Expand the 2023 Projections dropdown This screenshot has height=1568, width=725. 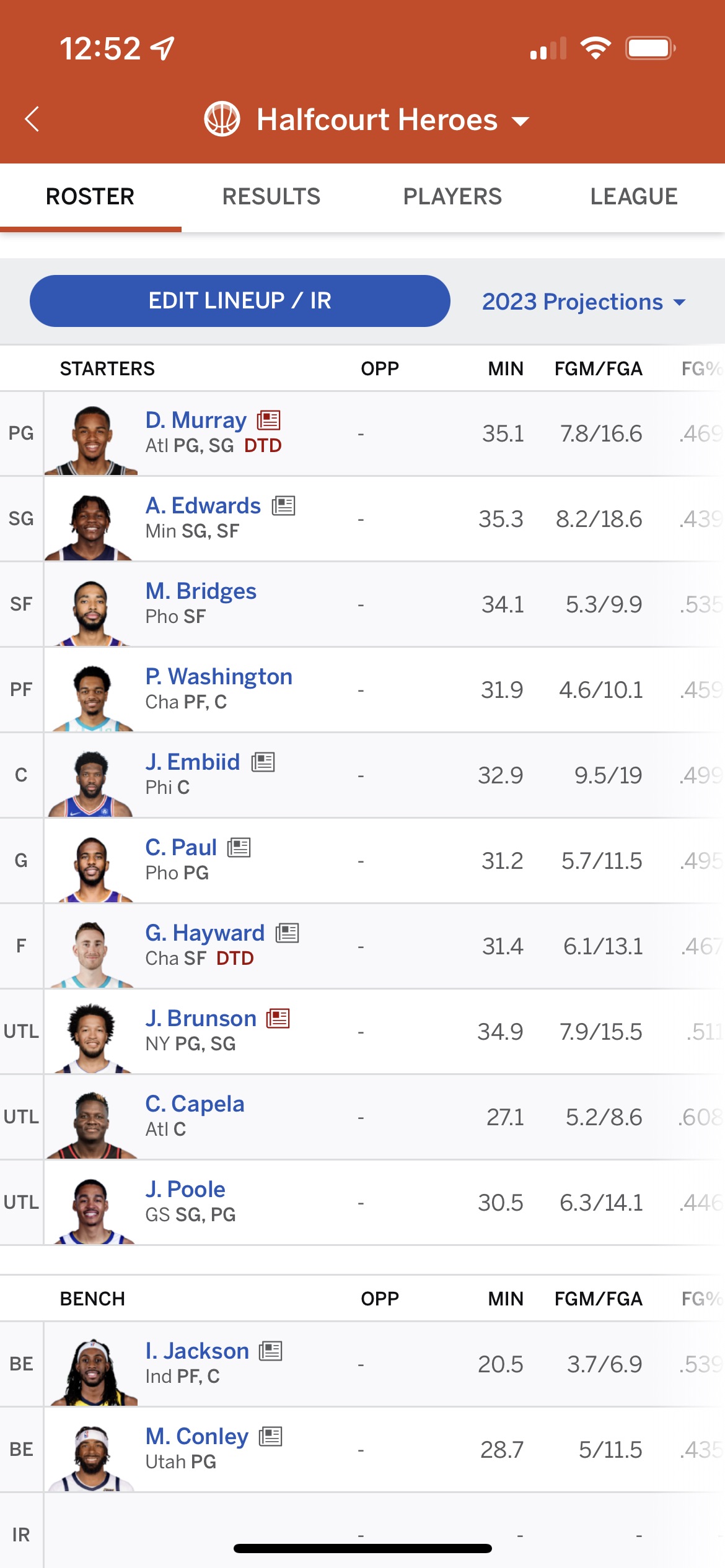click(584, 302)
